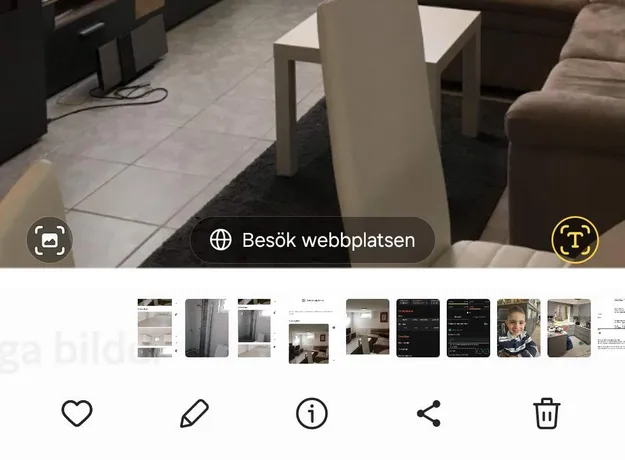The width and height of the screenshot is (625, 460).
Task: Select the thumbnail of the smiling child
Action: point(518,328)
